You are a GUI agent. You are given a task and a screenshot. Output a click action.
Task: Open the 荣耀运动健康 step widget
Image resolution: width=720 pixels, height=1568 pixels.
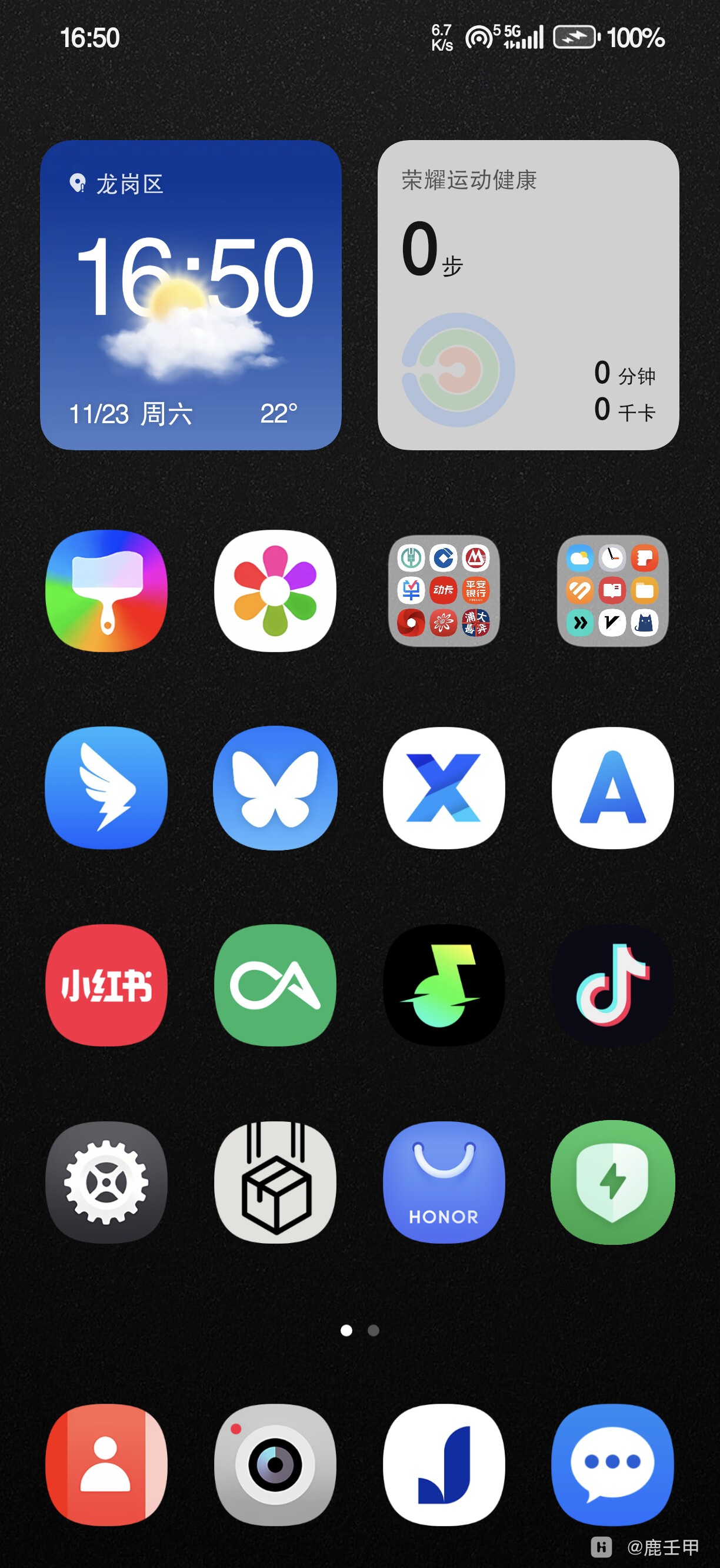[528, 295]
